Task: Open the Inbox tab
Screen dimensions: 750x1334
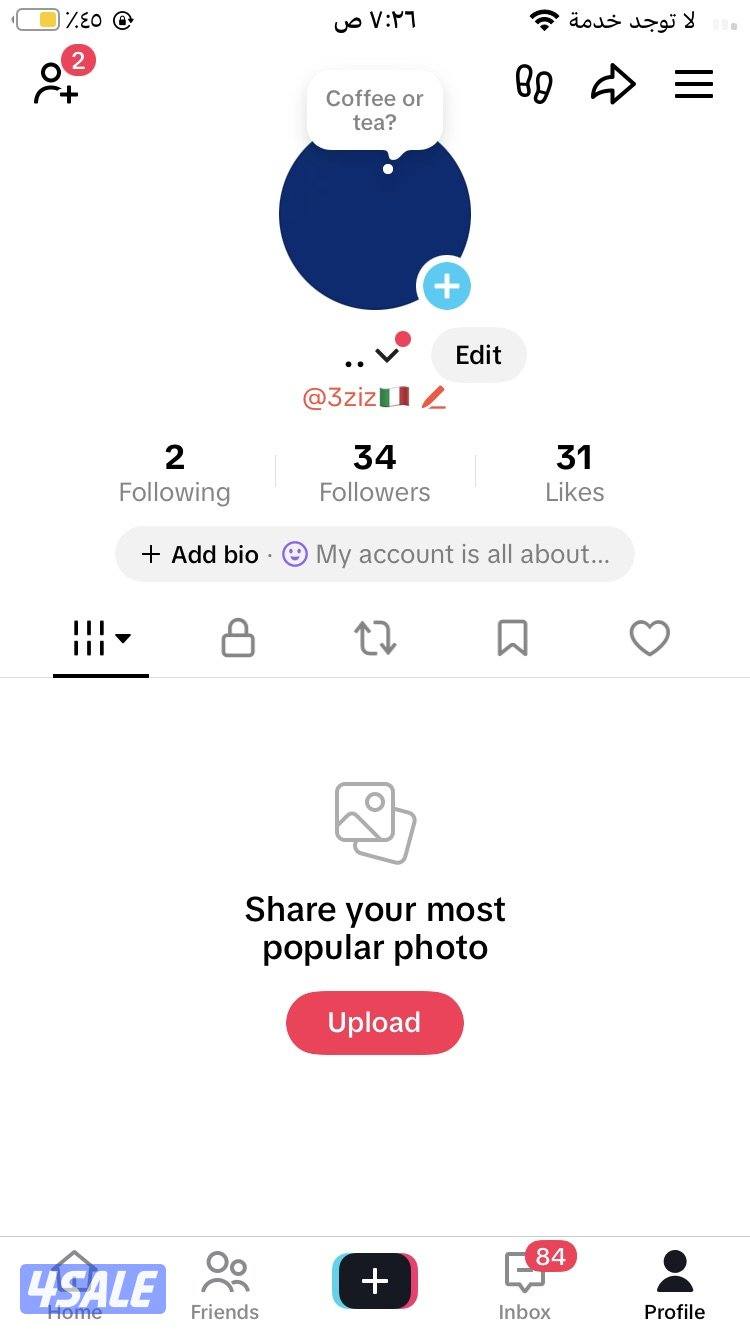Action: click(x=525, y=1286)
